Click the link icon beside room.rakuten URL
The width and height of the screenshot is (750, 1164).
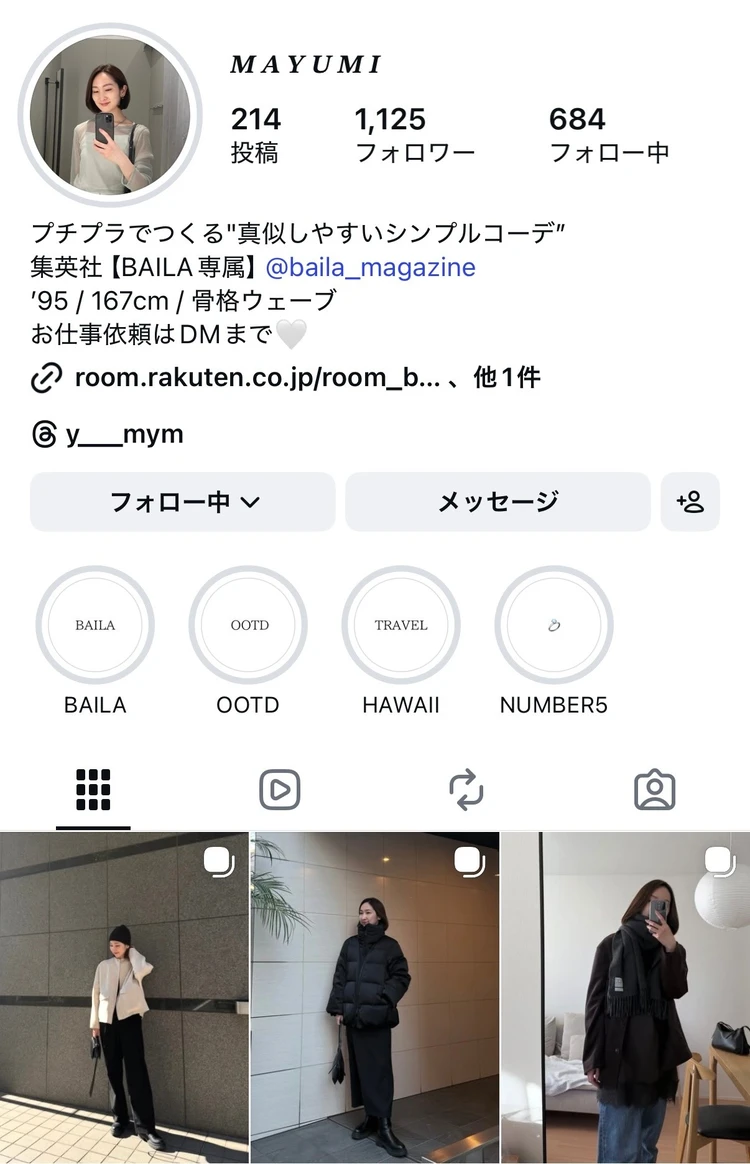click(x=45, y=378)
